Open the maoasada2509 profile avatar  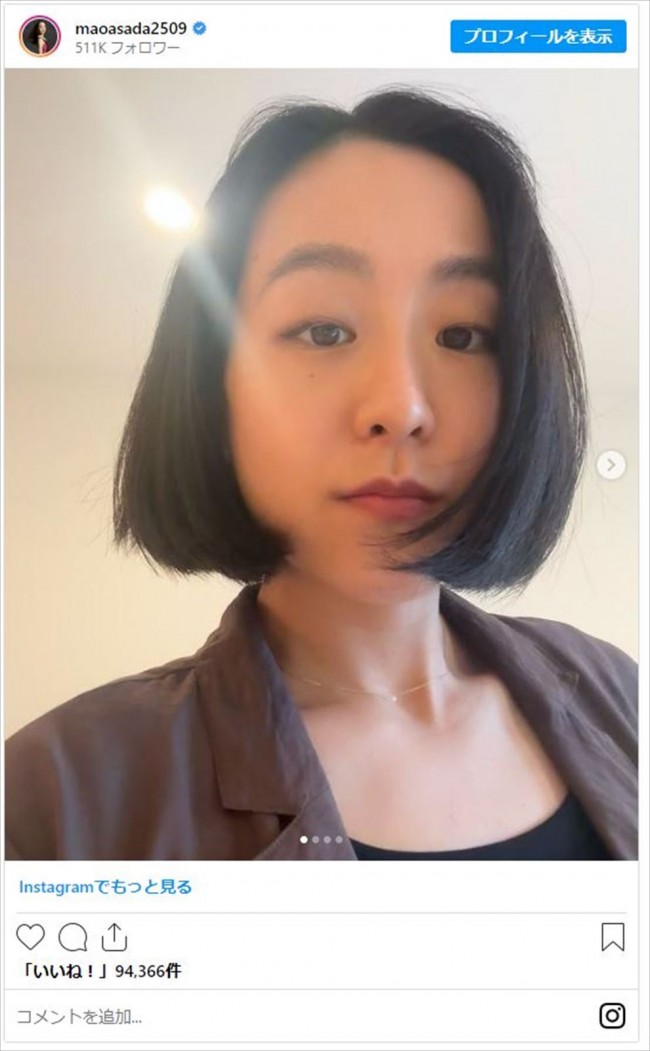tap(40, 36)
